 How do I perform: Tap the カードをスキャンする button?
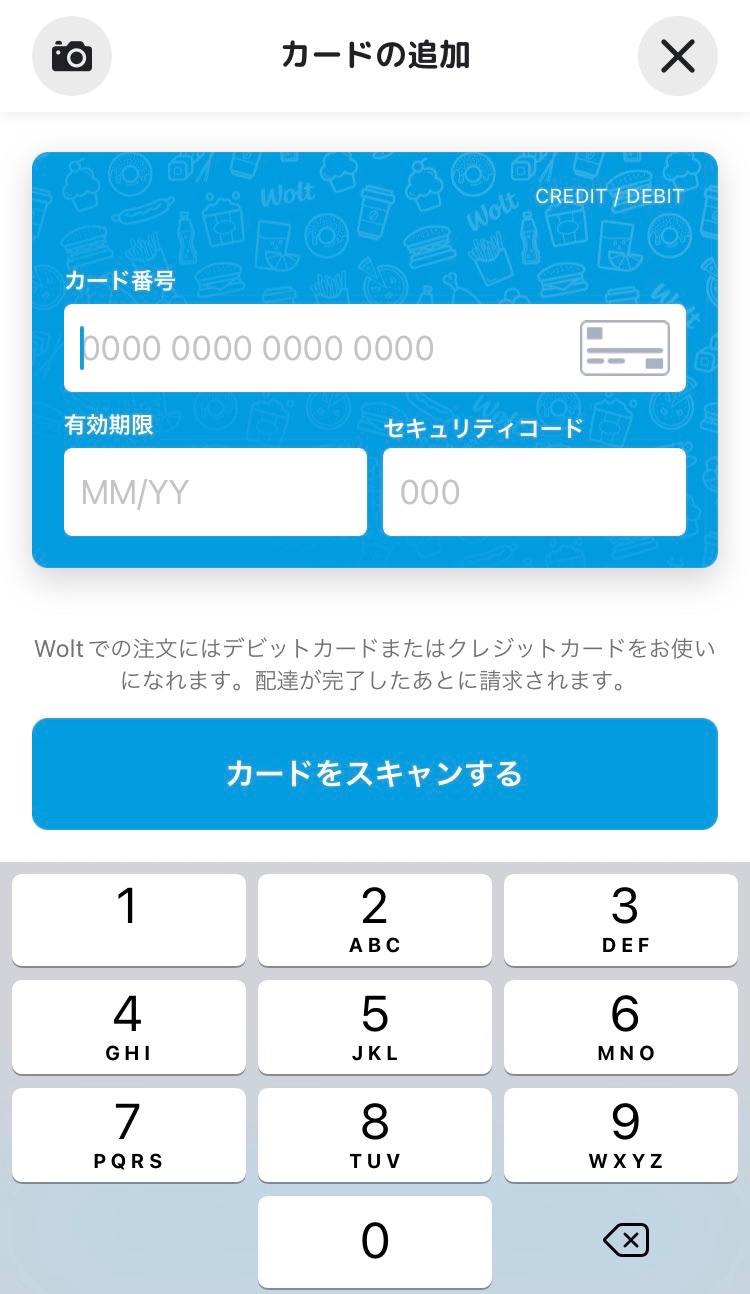coord(375,774)
